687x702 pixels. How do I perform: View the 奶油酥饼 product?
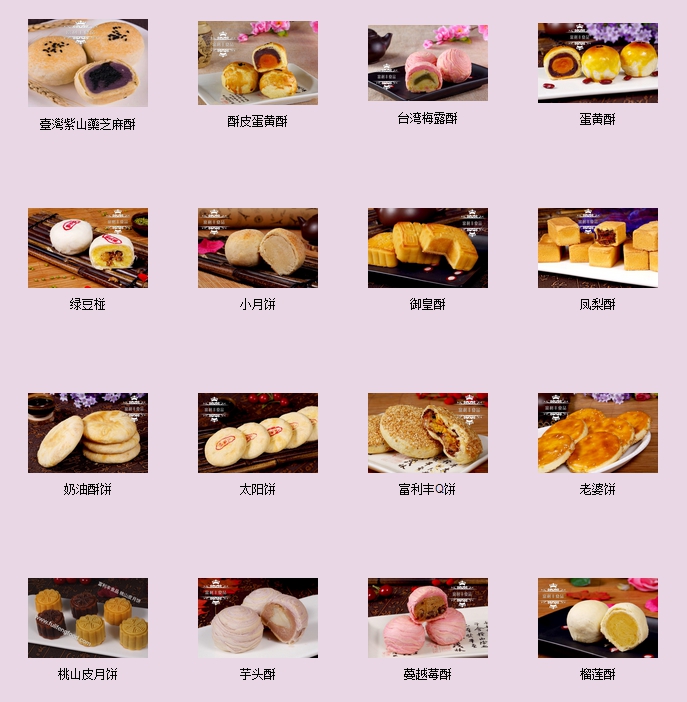point(88,433)
